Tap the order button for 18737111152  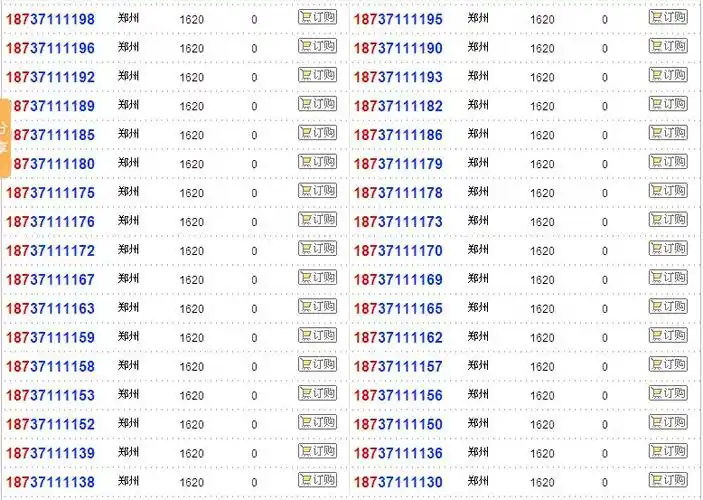[x=317, y=423]
